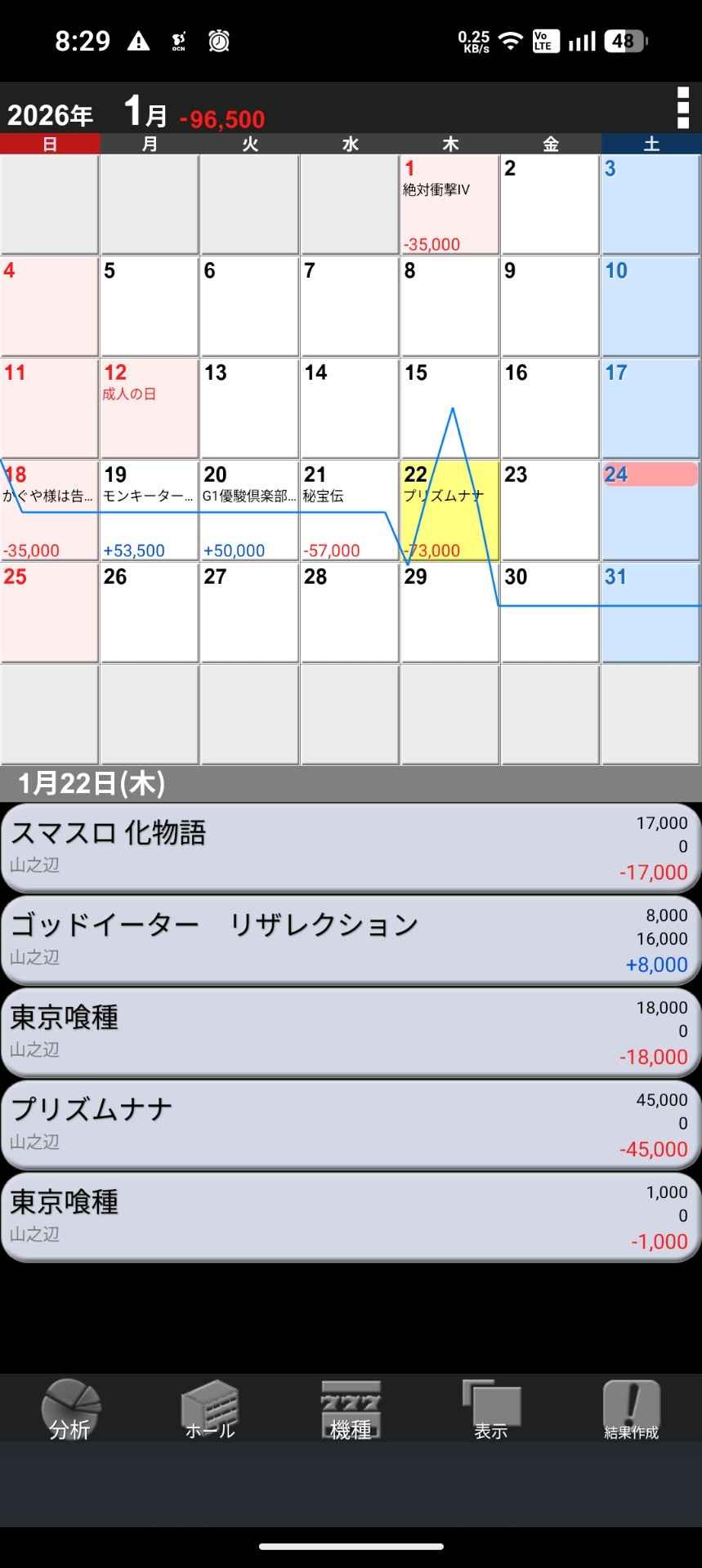
Task: Select January 12, 成人の日
Action: point(149,408)
